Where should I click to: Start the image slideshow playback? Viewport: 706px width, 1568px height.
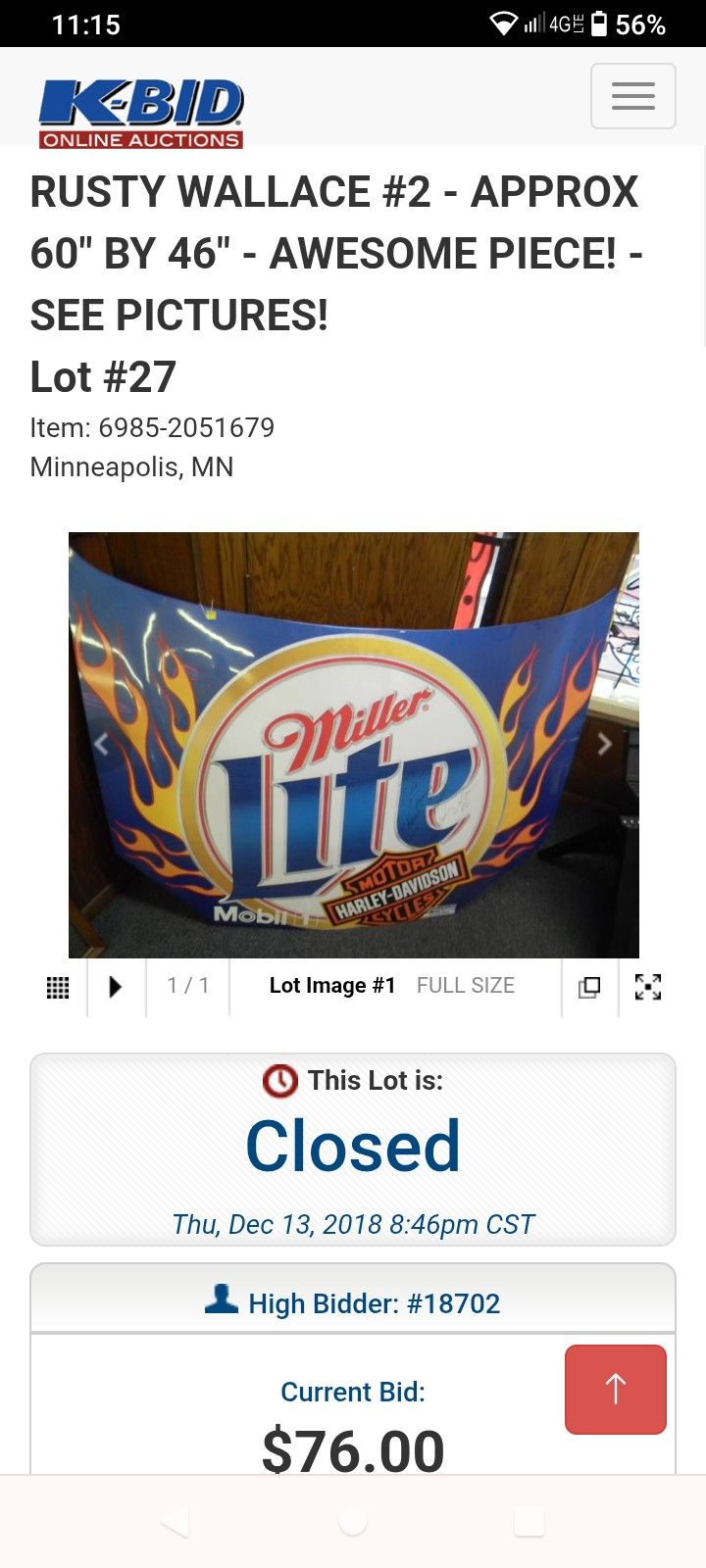point(116,987)
